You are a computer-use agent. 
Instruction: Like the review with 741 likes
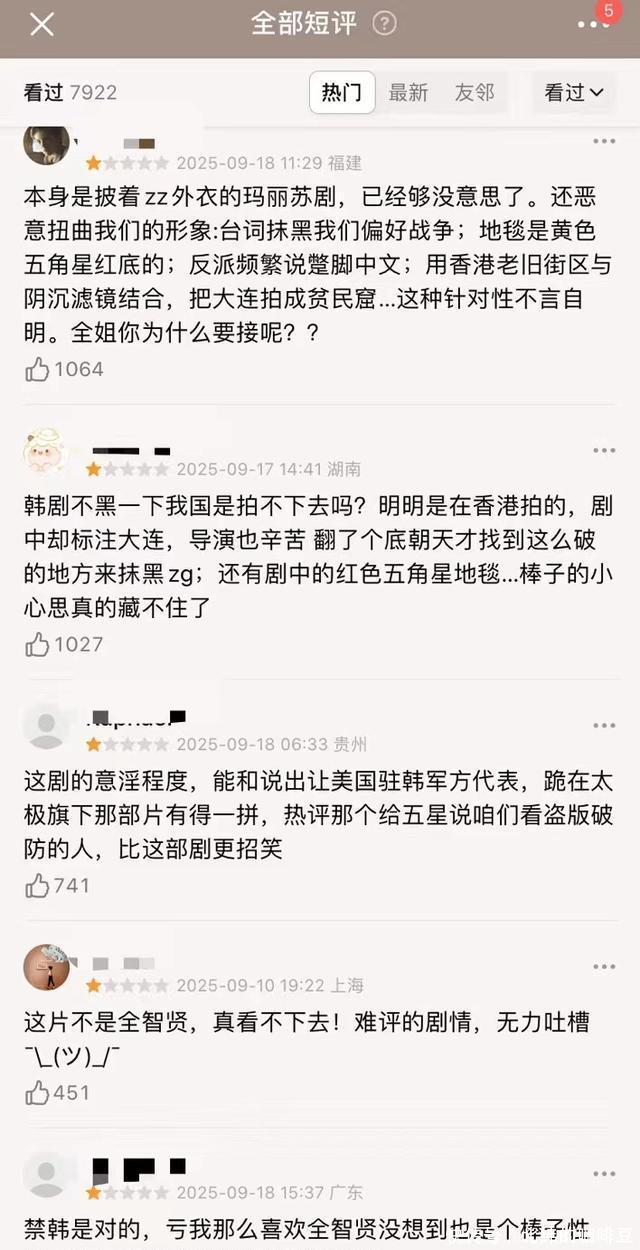(38, 885)
